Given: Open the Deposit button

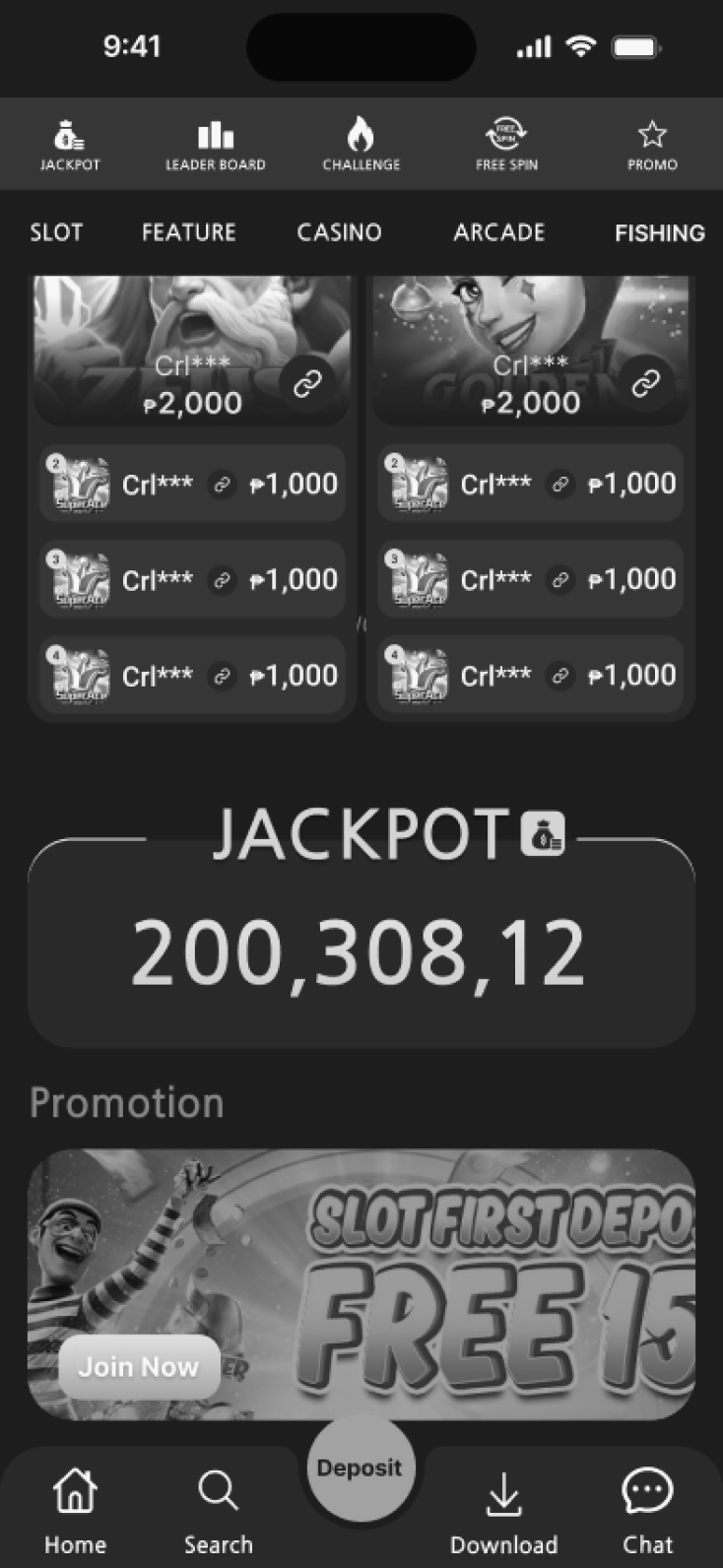Looking at the screenshot, I should coord(360,1468).
